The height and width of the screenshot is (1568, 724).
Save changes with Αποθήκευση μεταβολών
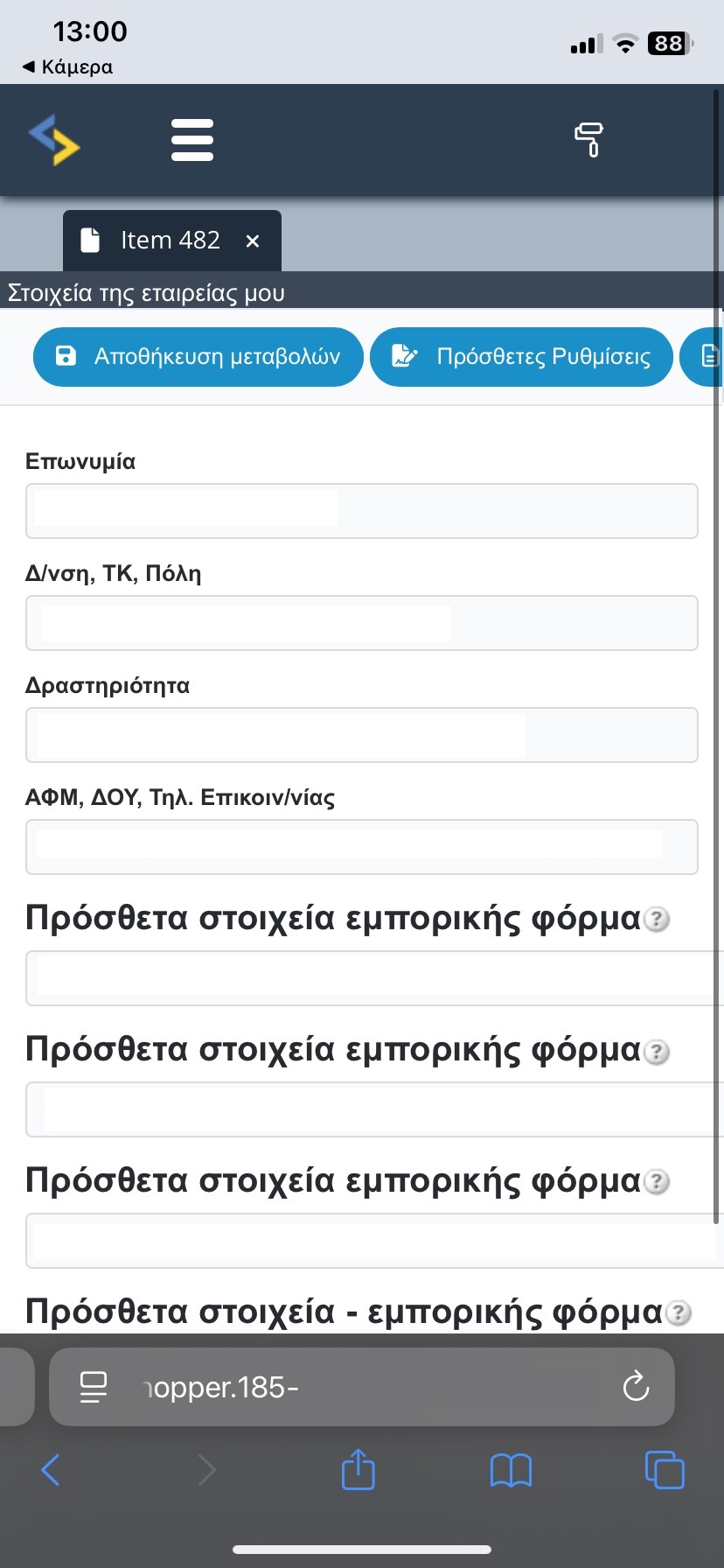(x=198, y=356)
